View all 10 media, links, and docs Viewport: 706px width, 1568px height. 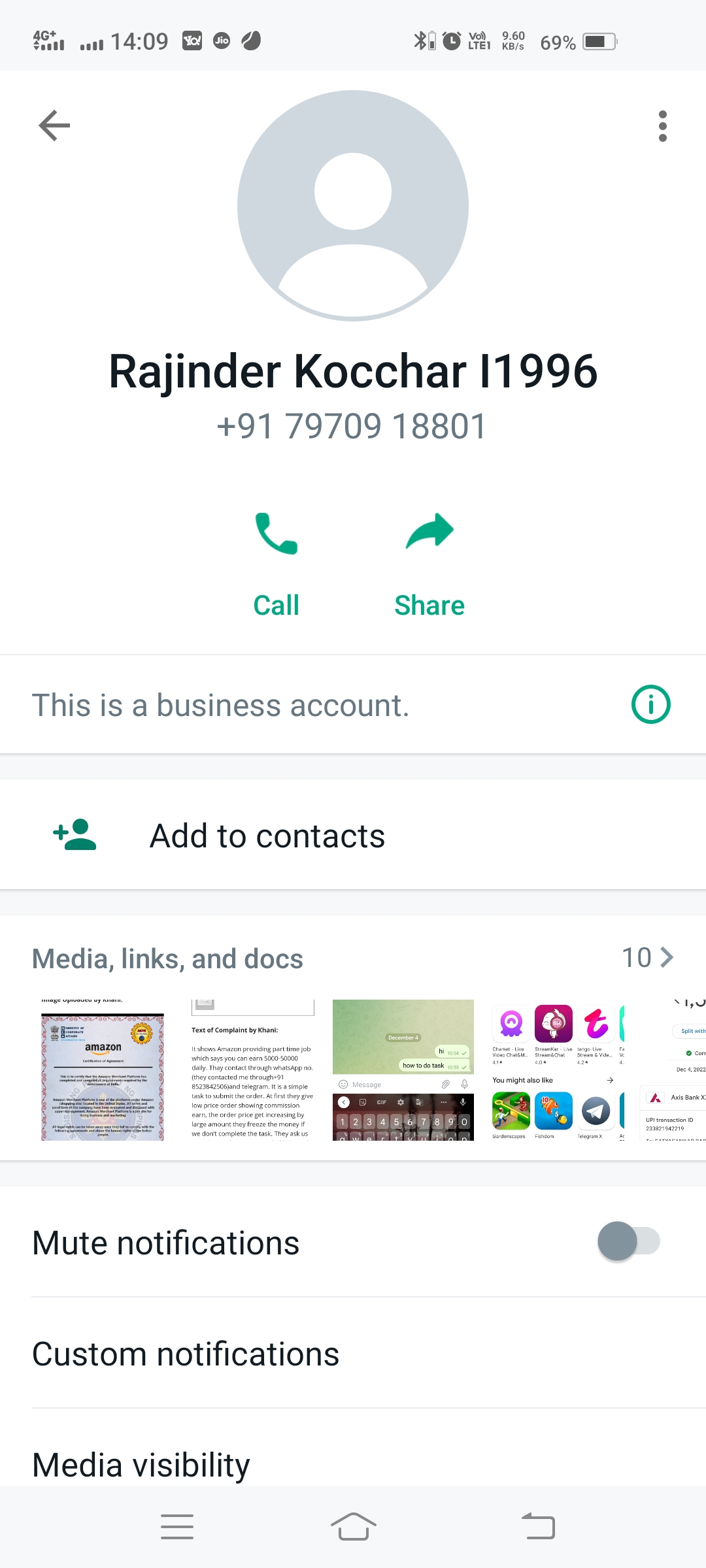tap(647, 958)
